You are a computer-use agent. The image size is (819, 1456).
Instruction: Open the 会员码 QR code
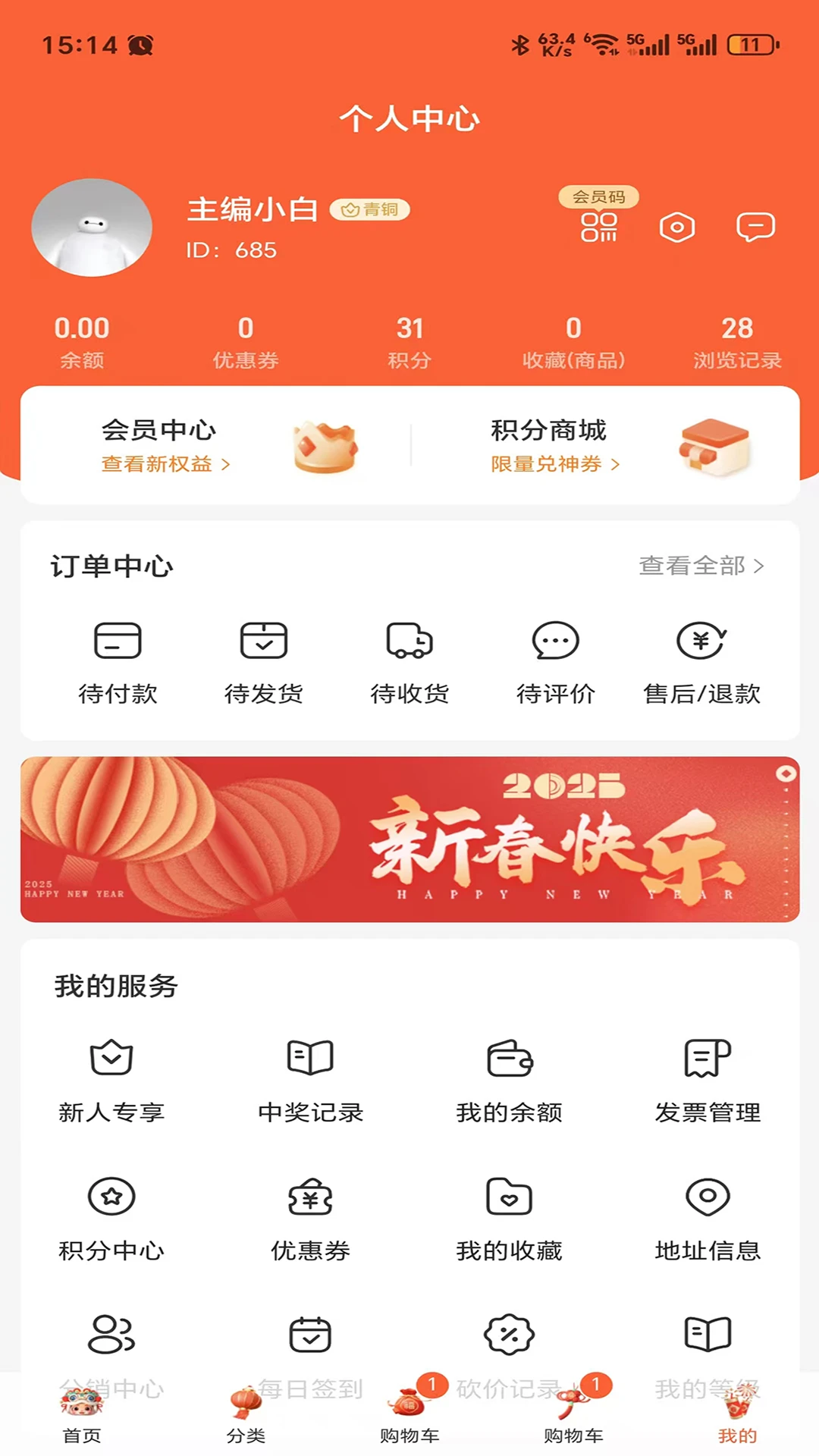click(x=601, y=227)
